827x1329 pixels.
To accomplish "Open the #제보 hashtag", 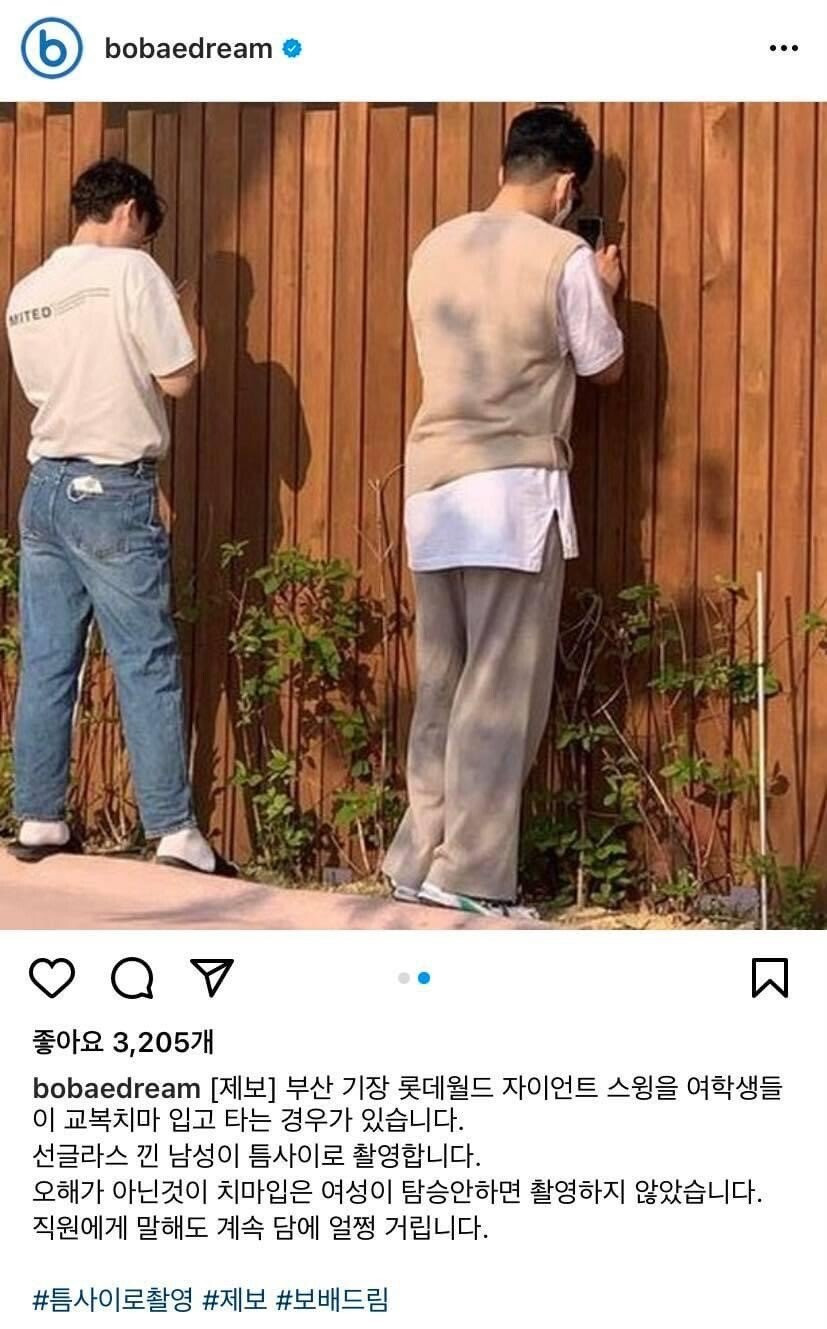I will tap(234, 1299).
